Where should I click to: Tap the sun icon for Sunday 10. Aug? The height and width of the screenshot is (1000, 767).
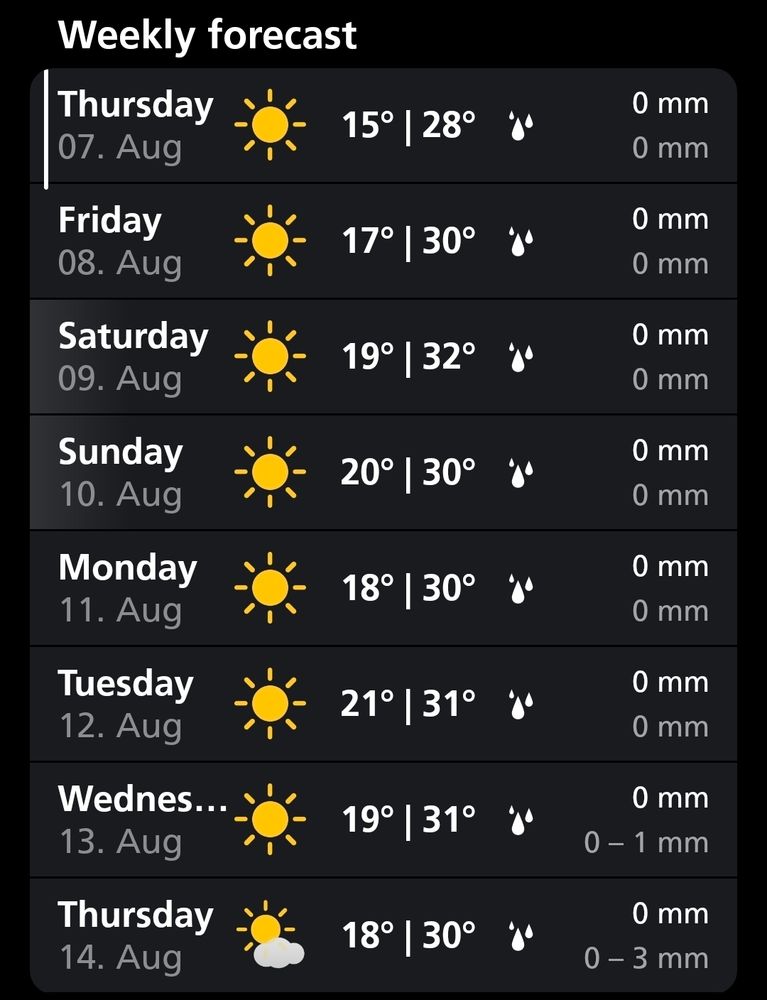pos(270,470)
